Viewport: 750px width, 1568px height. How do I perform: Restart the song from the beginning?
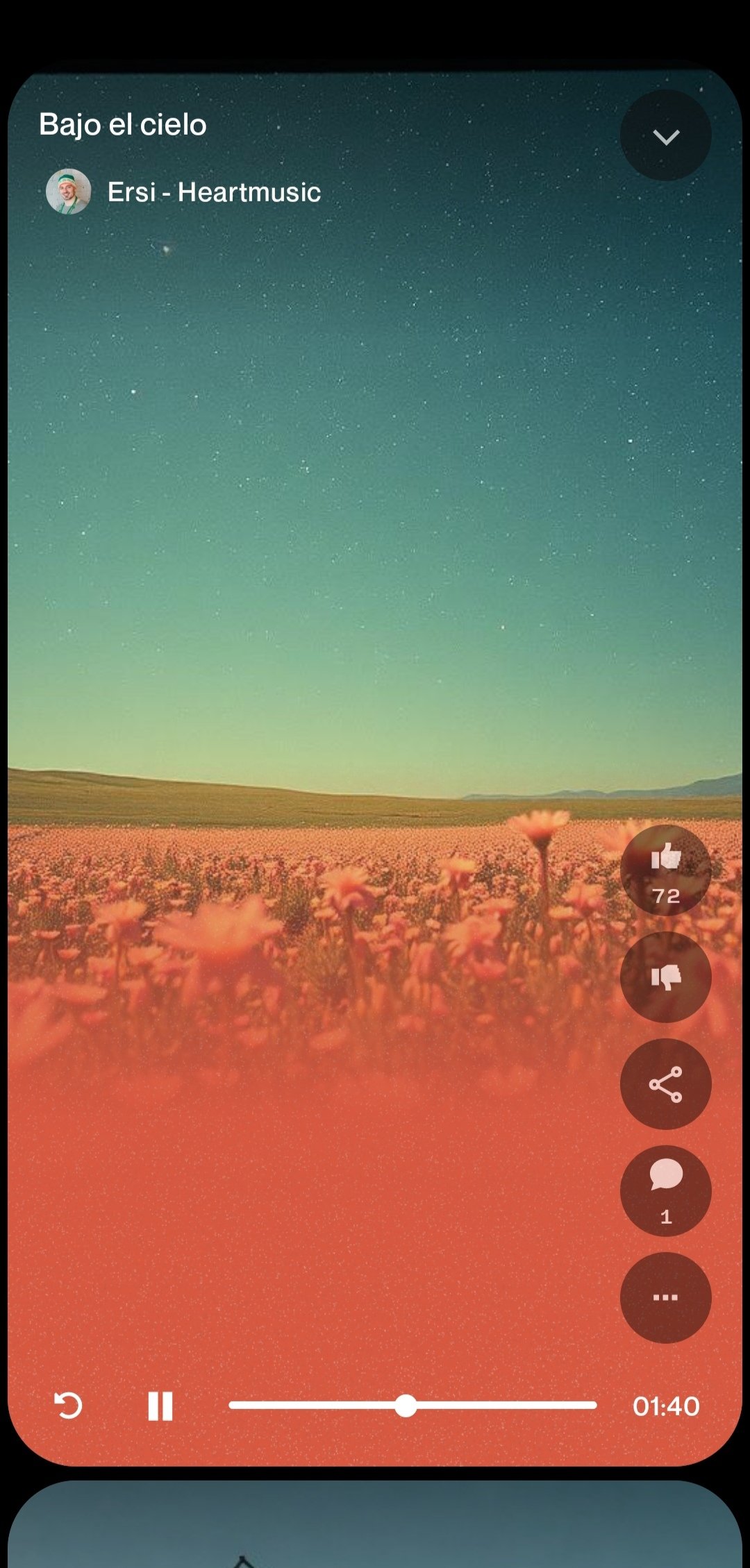coord(68,1406)
